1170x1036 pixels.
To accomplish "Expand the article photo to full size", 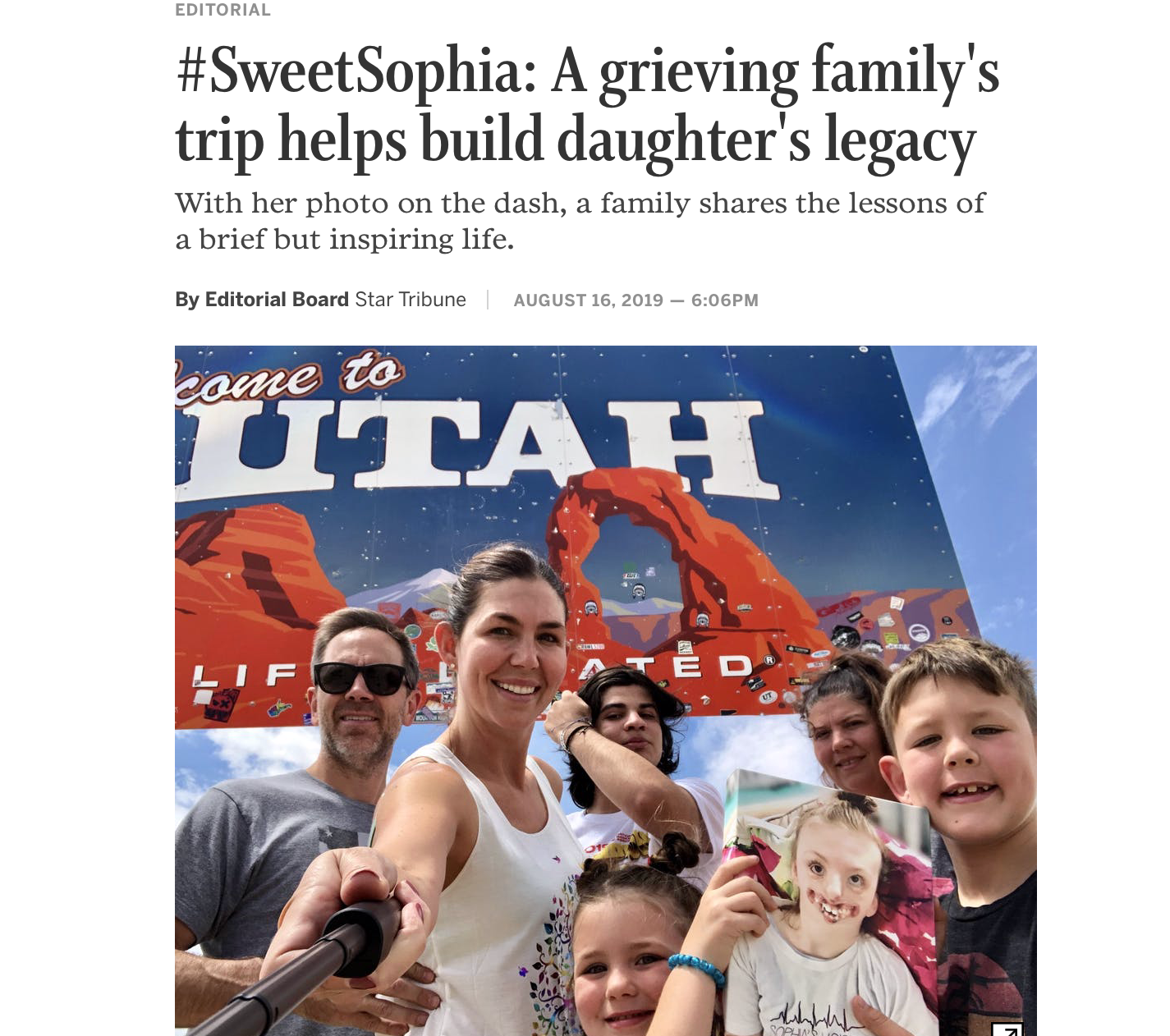I will (x=1007, y=1029).
